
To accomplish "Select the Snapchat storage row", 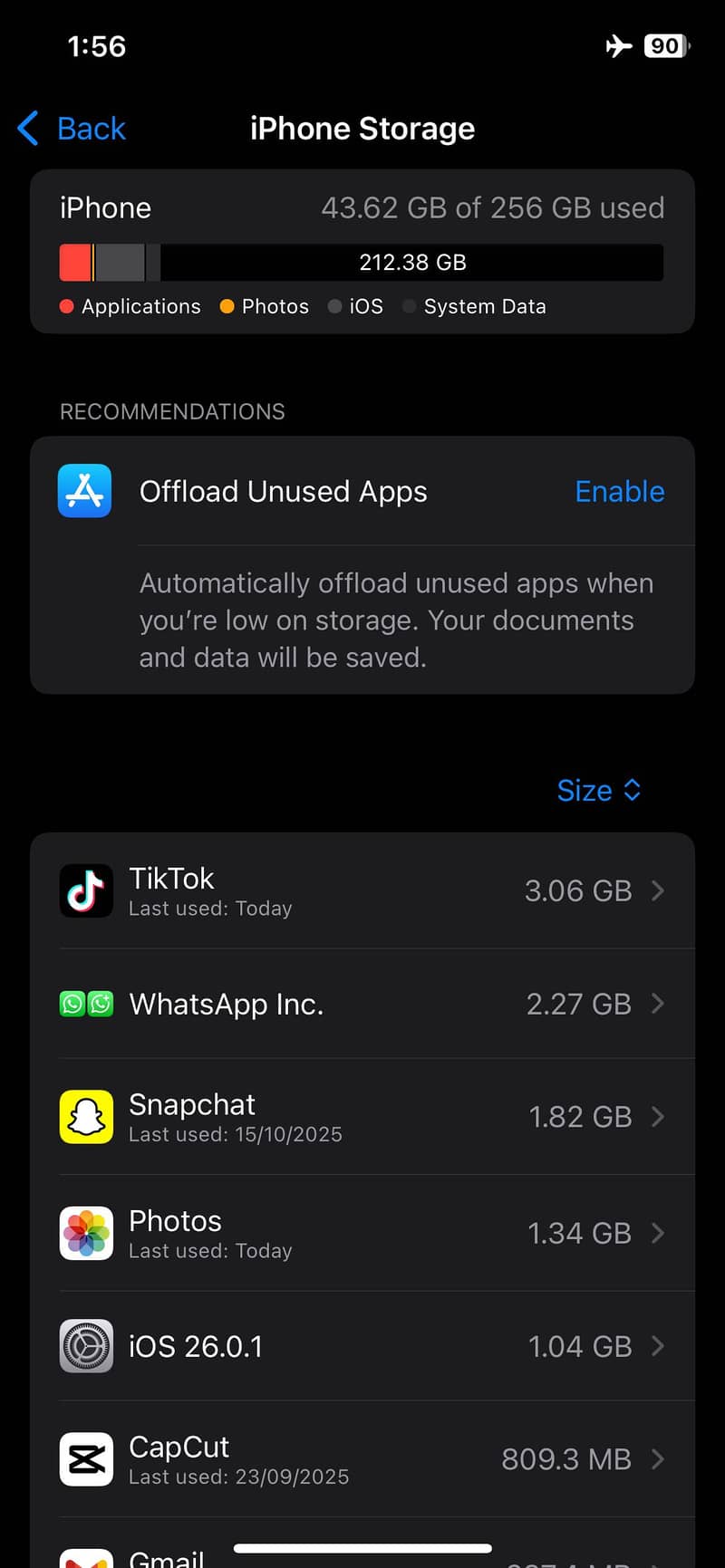I will [362, 1117].
